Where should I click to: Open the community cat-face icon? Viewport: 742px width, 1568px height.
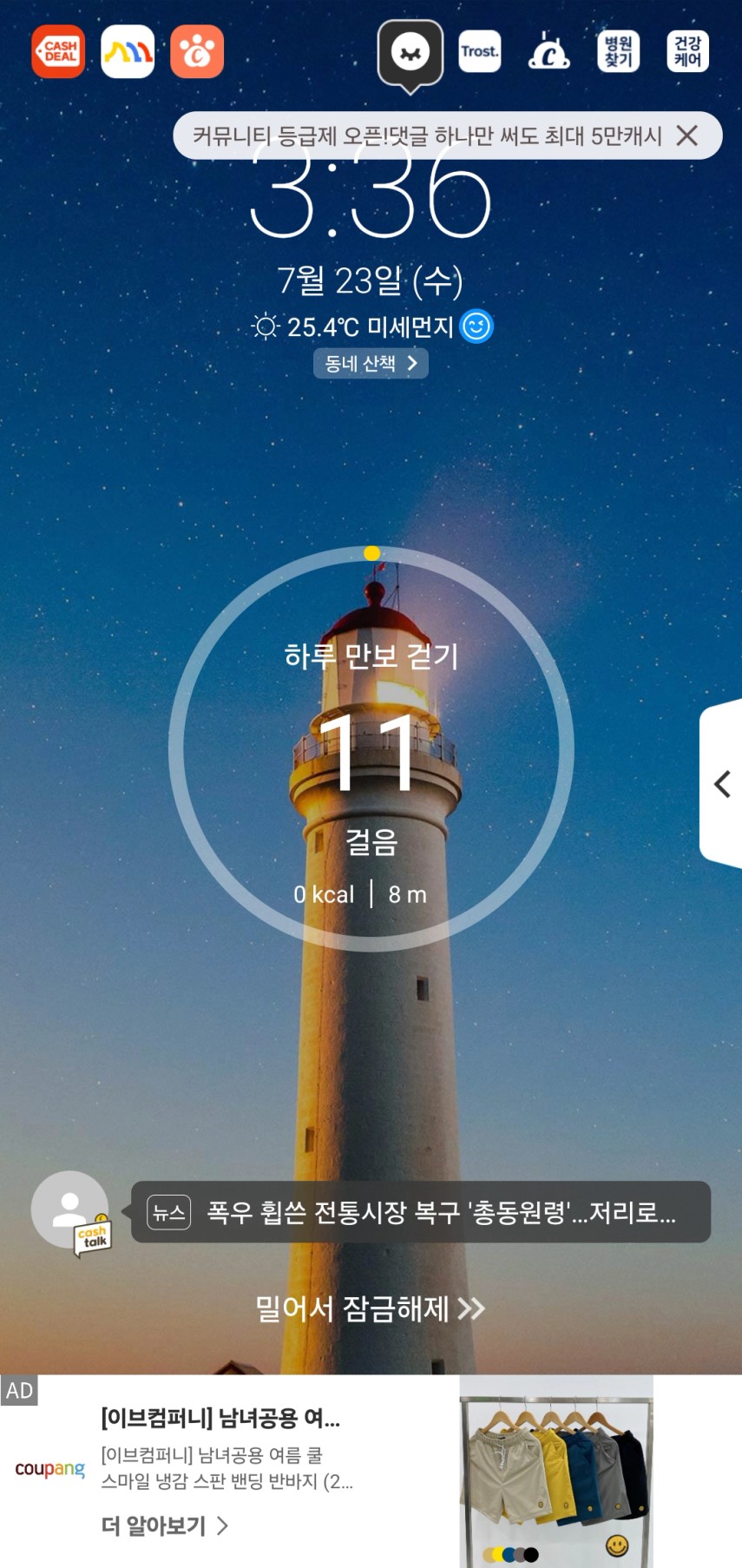coord(410,54)
